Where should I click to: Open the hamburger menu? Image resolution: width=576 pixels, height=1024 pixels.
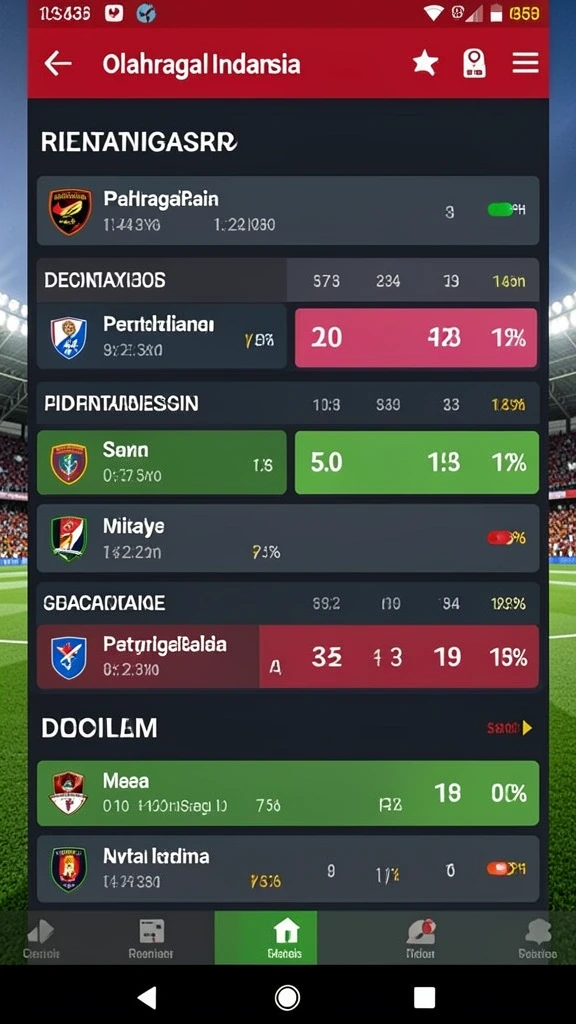point(525,63)
